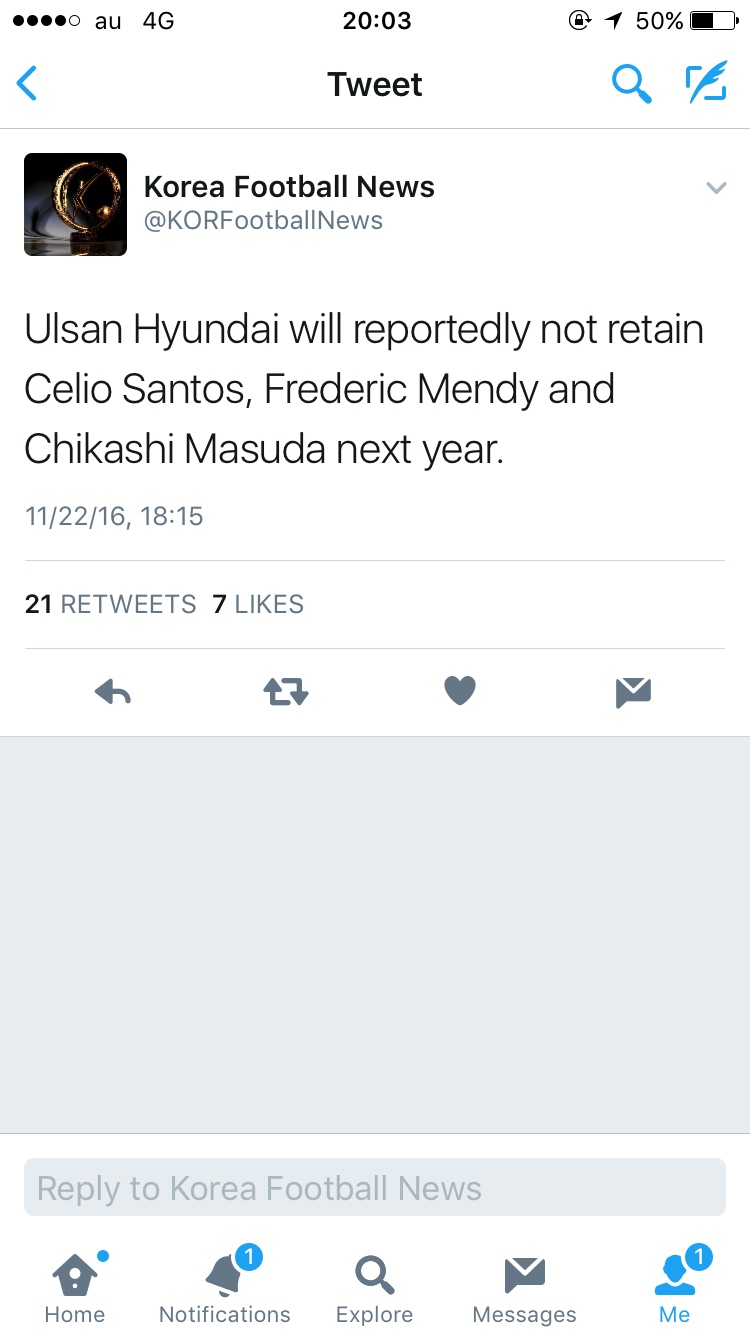Switch to the Home tab

75,1286
